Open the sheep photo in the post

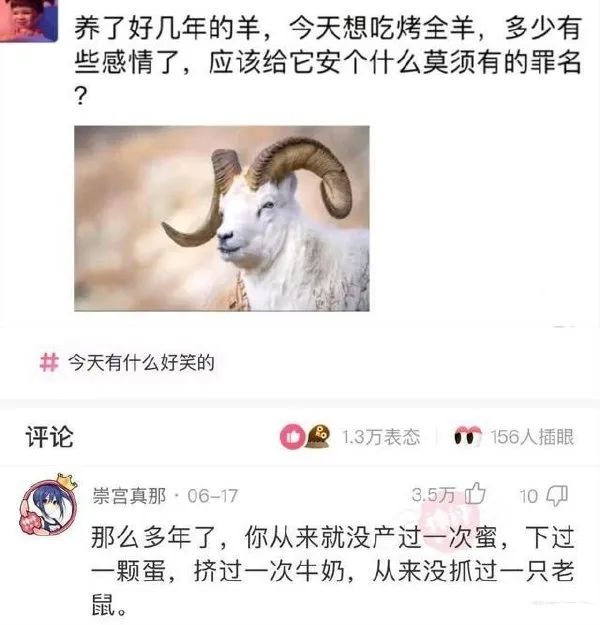click(x=221, y=218)
